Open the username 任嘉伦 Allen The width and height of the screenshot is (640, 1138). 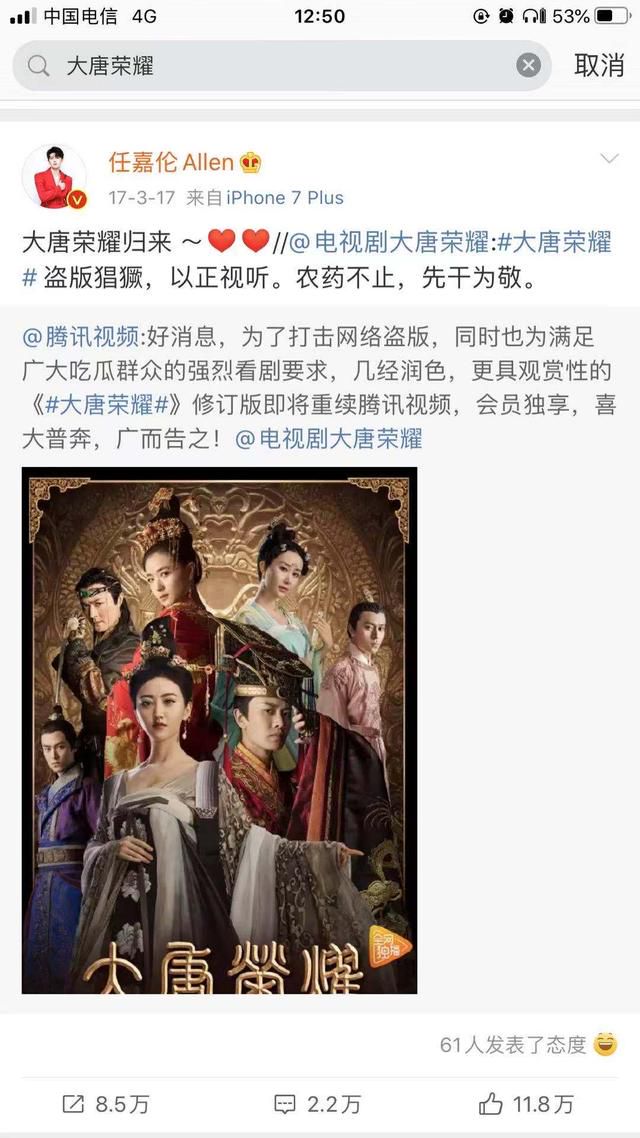(171, 163)
